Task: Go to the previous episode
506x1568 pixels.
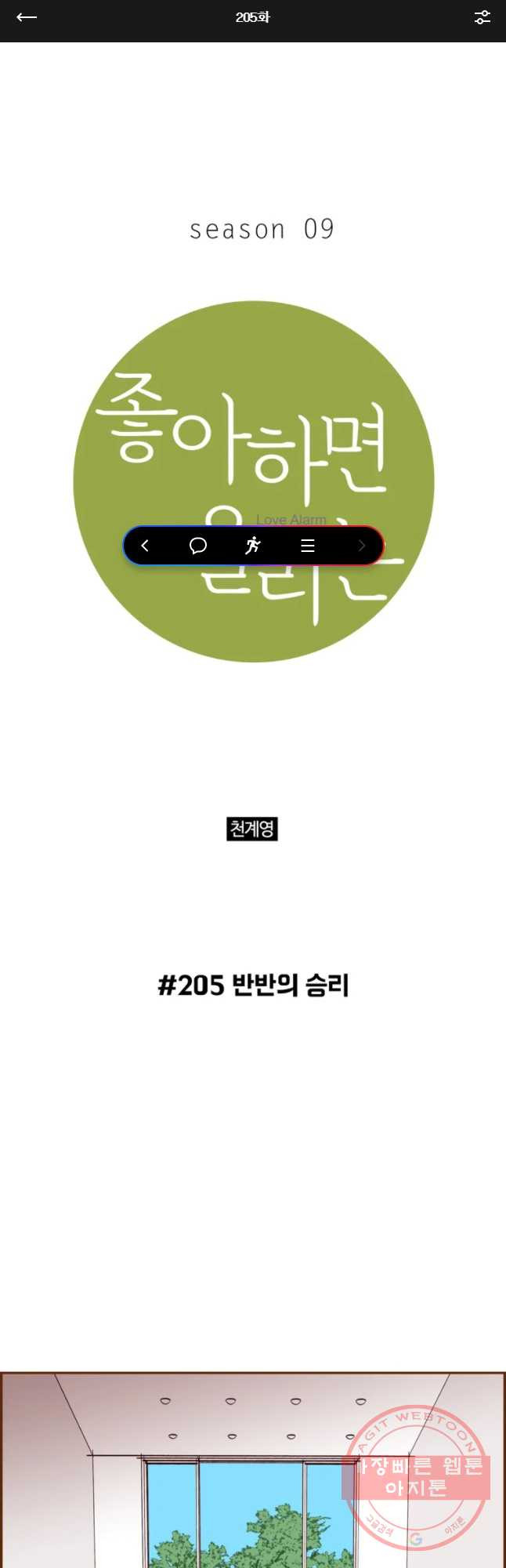Action: pyautogui.click(x=145, y=546)
